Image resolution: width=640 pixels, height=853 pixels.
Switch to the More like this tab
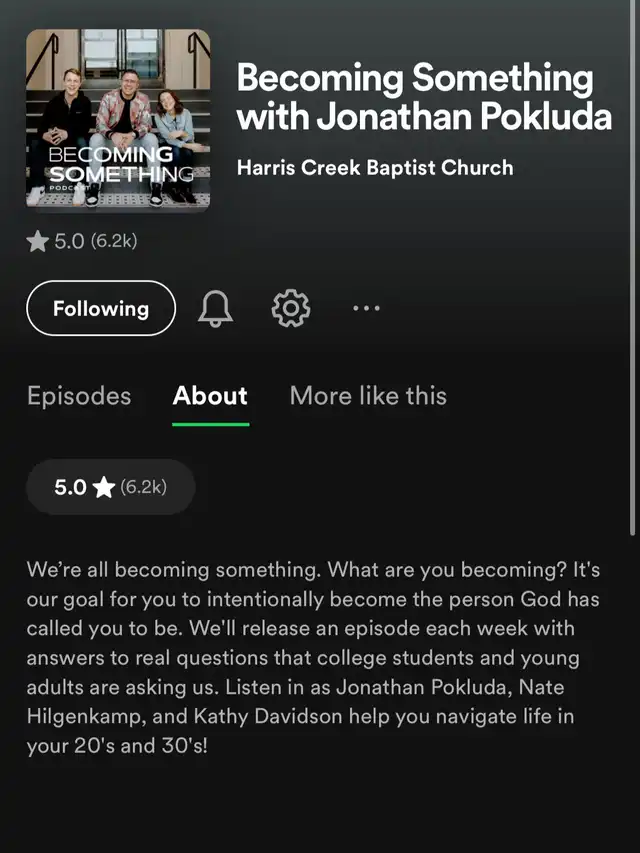(x=368, y=396)
